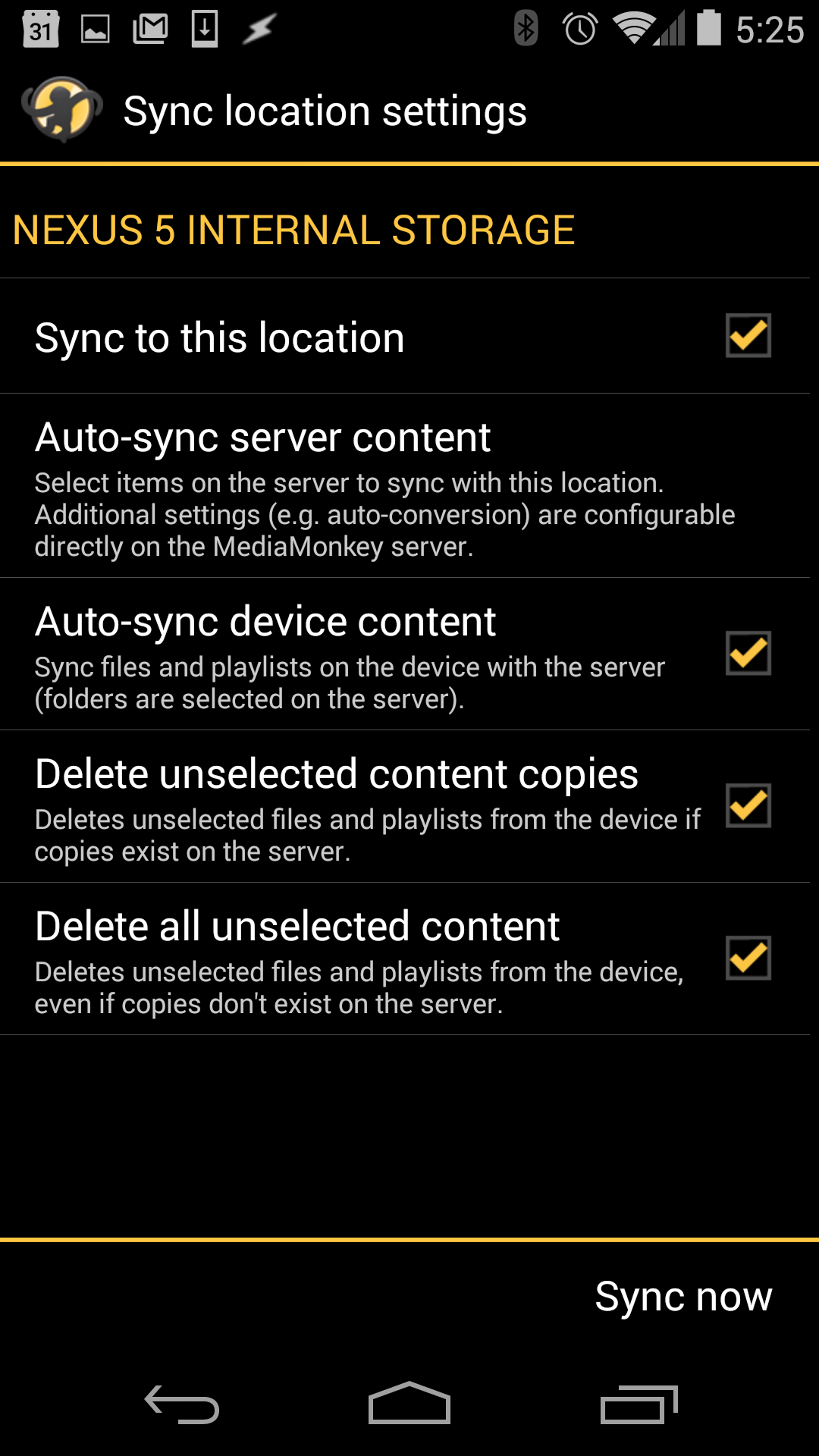The width and height of the screenshot is (819, 1456).
Task: Tap the Sync now button
Action: [x=683, y=1296]
